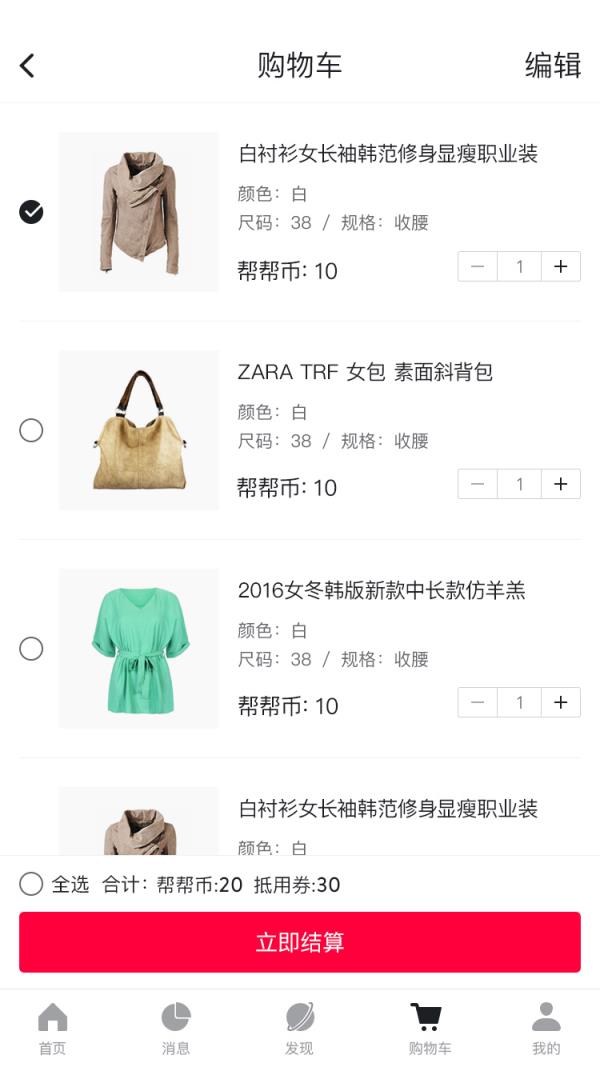Tap 编辑 to edit the cart
Viewport: 600px width, 1067px height.
(552, 66)
